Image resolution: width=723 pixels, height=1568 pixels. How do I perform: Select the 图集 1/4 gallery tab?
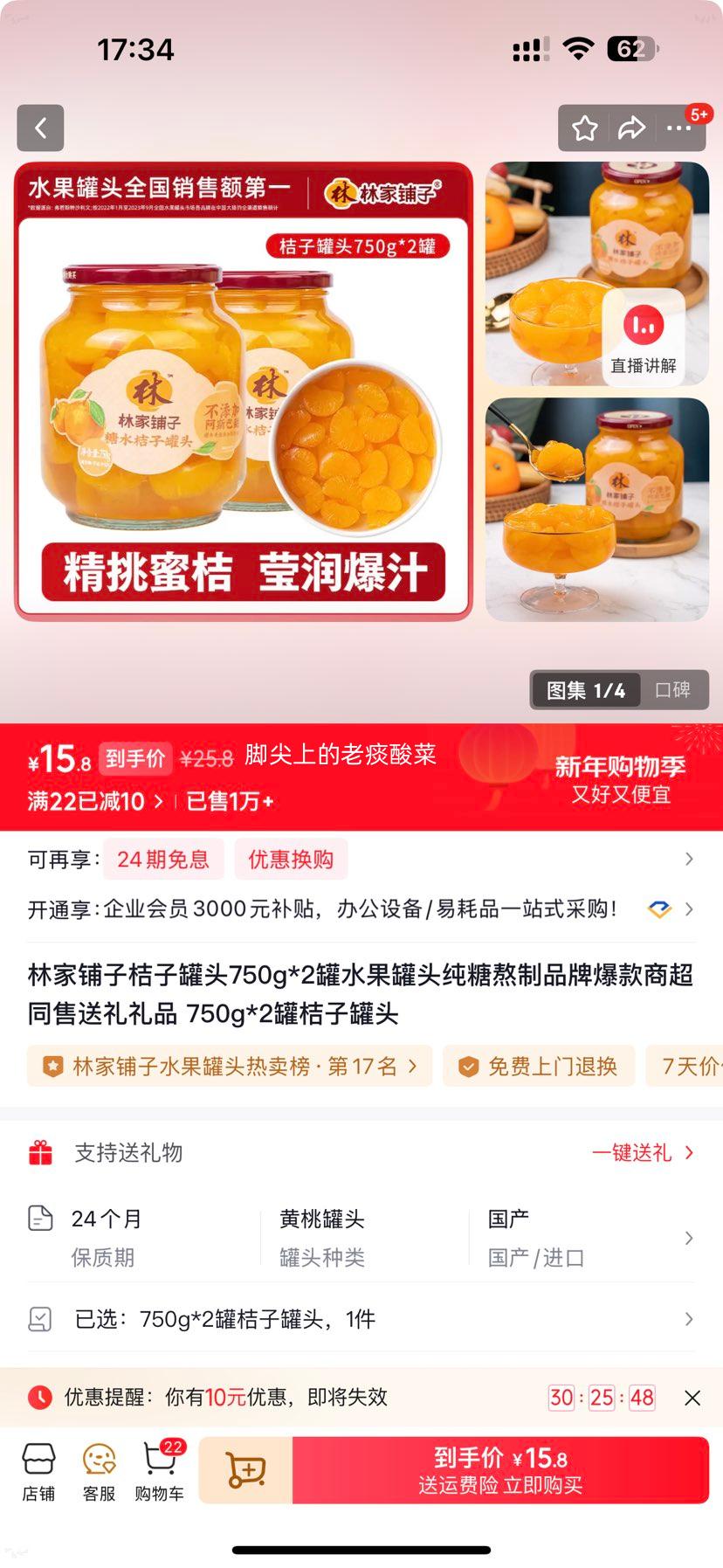[585, 689]
